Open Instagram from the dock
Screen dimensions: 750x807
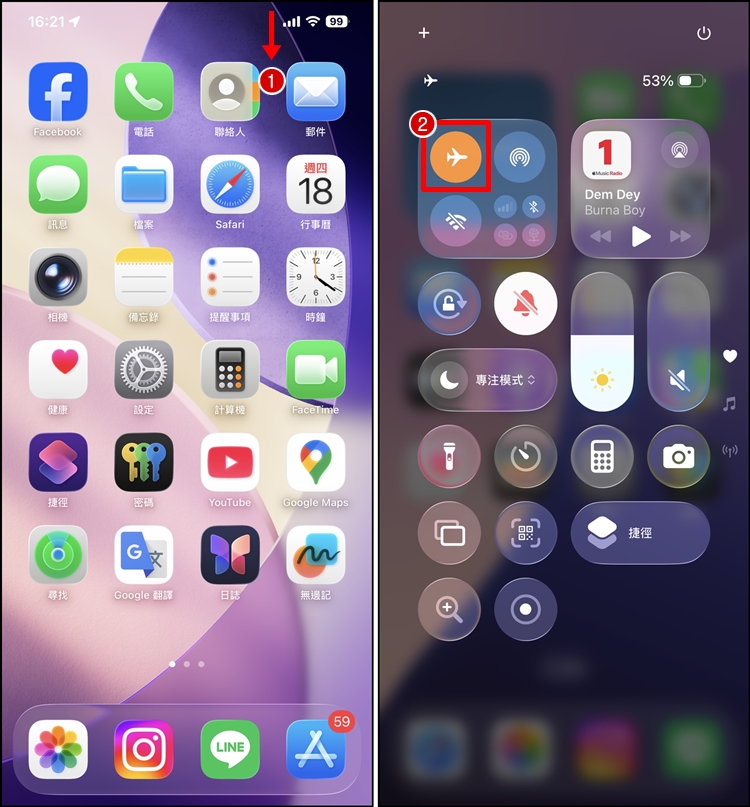144,749
